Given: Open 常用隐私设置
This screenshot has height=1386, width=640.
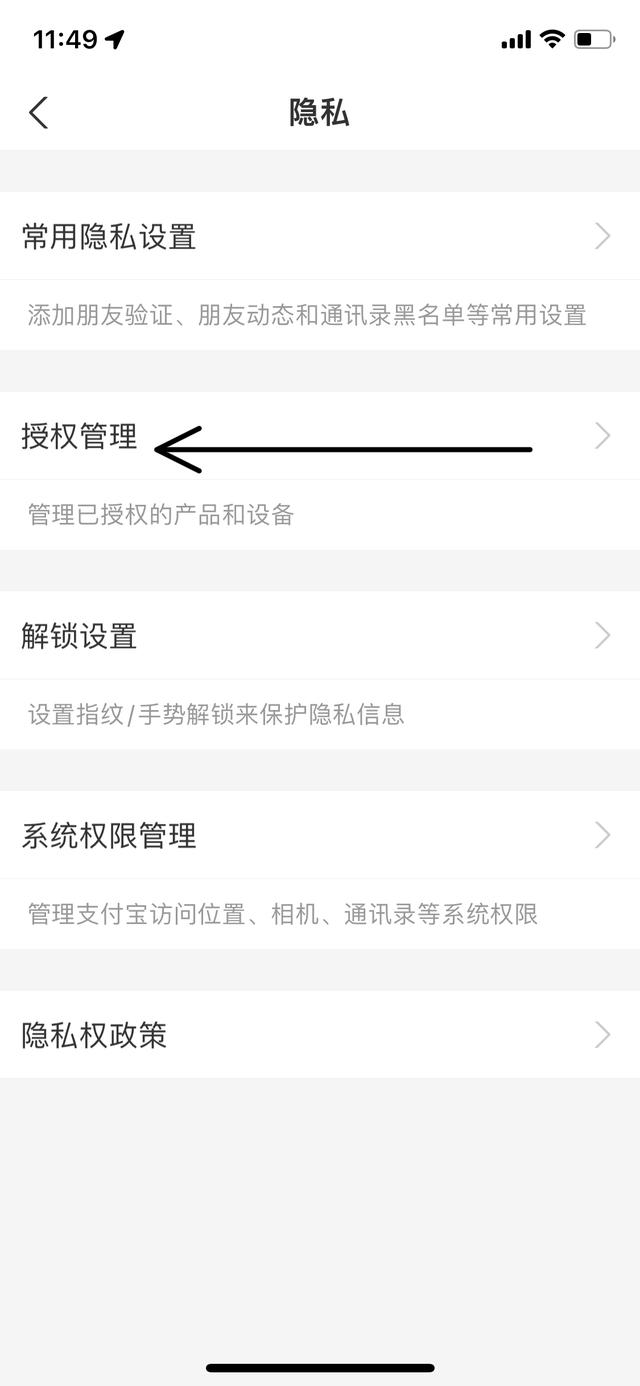Looking at the screenshot, I should click(320, 236).
